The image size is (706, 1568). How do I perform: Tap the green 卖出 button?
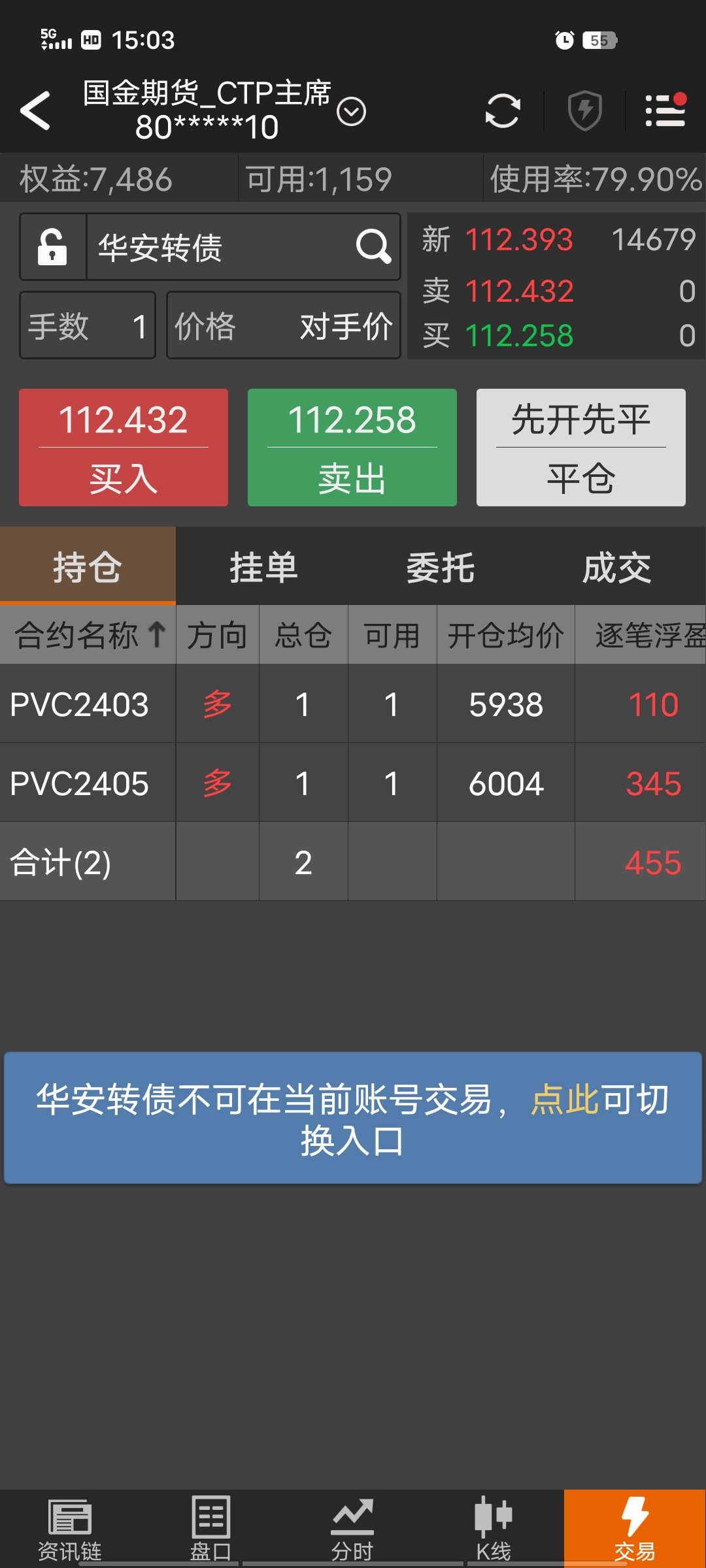[x=352, y=448]
